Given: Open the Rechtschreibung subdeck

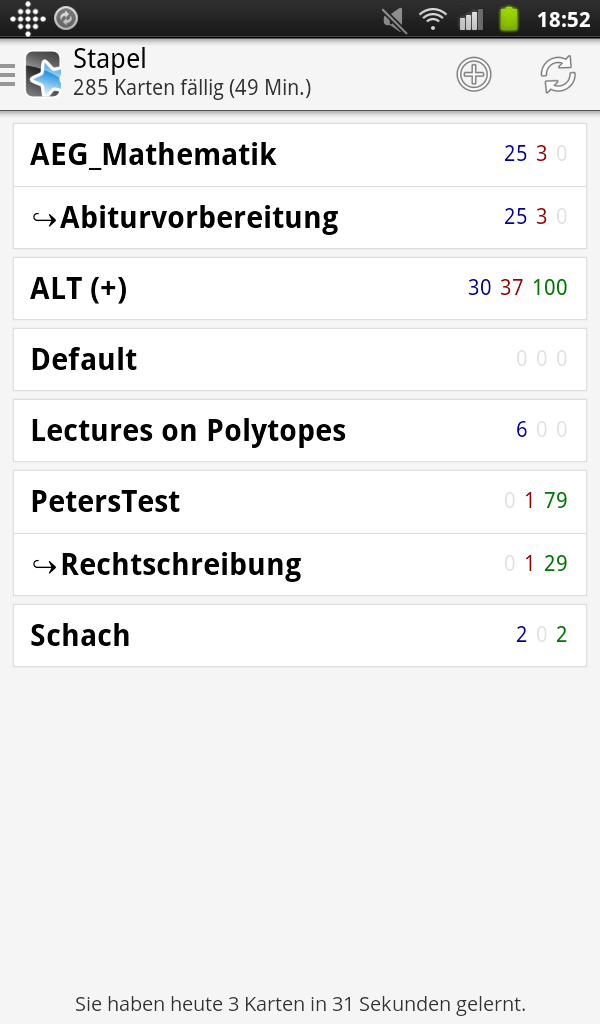Looking at the screenshot, I should pyautogui.click(x=180, y=564).
